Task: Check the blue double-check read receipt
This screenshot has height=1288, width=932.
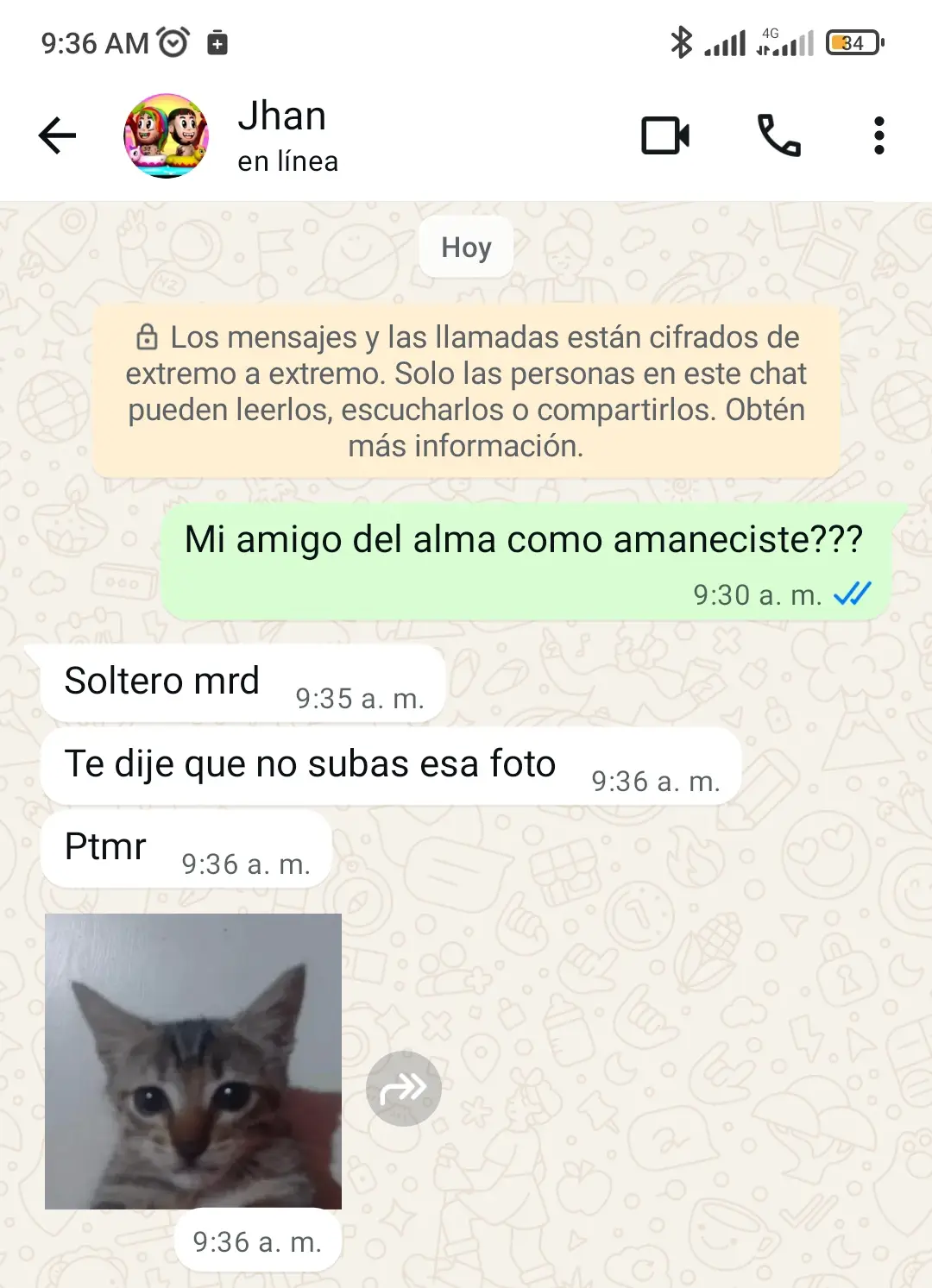Action: point(852,593)
